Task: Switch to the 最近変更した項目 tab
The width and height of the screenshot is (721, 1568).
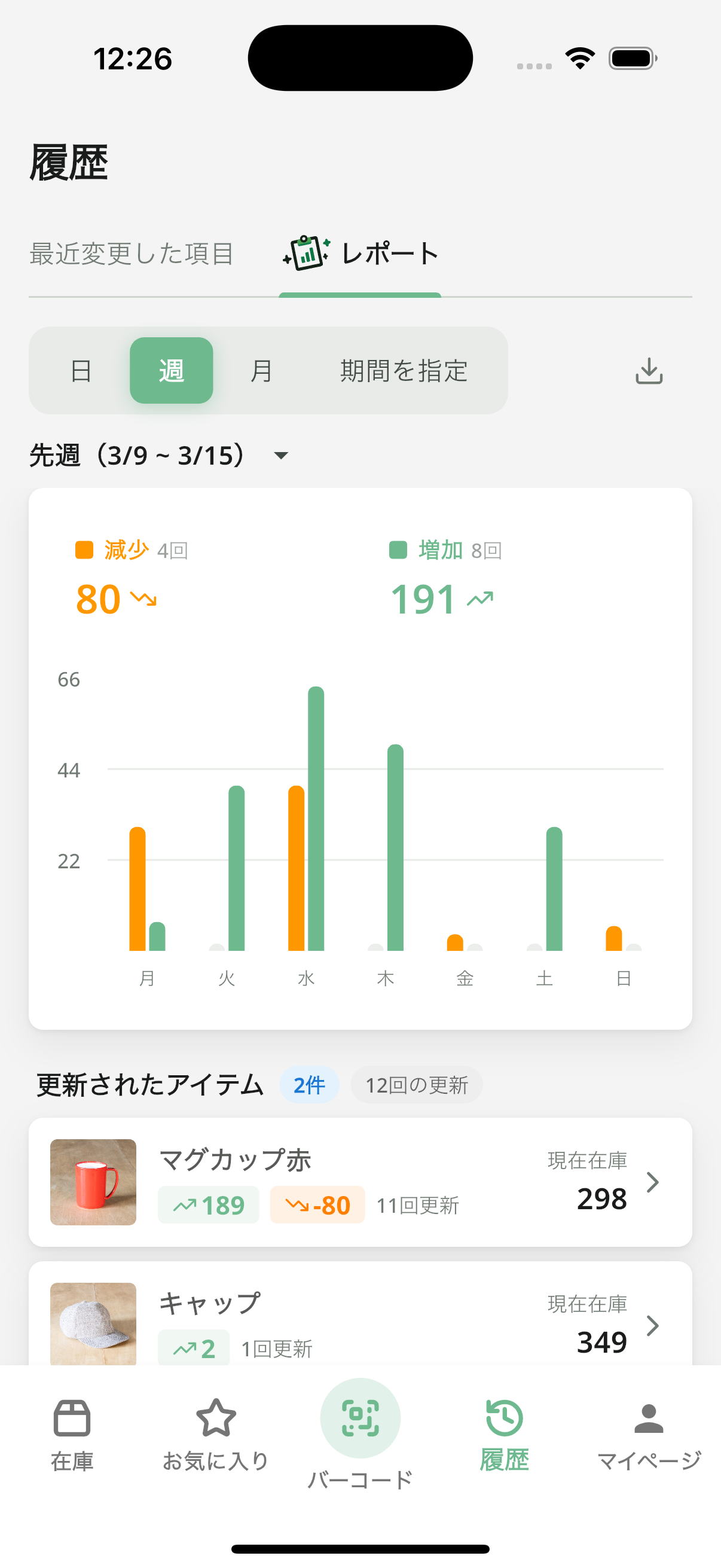Action: coord(131,253)
